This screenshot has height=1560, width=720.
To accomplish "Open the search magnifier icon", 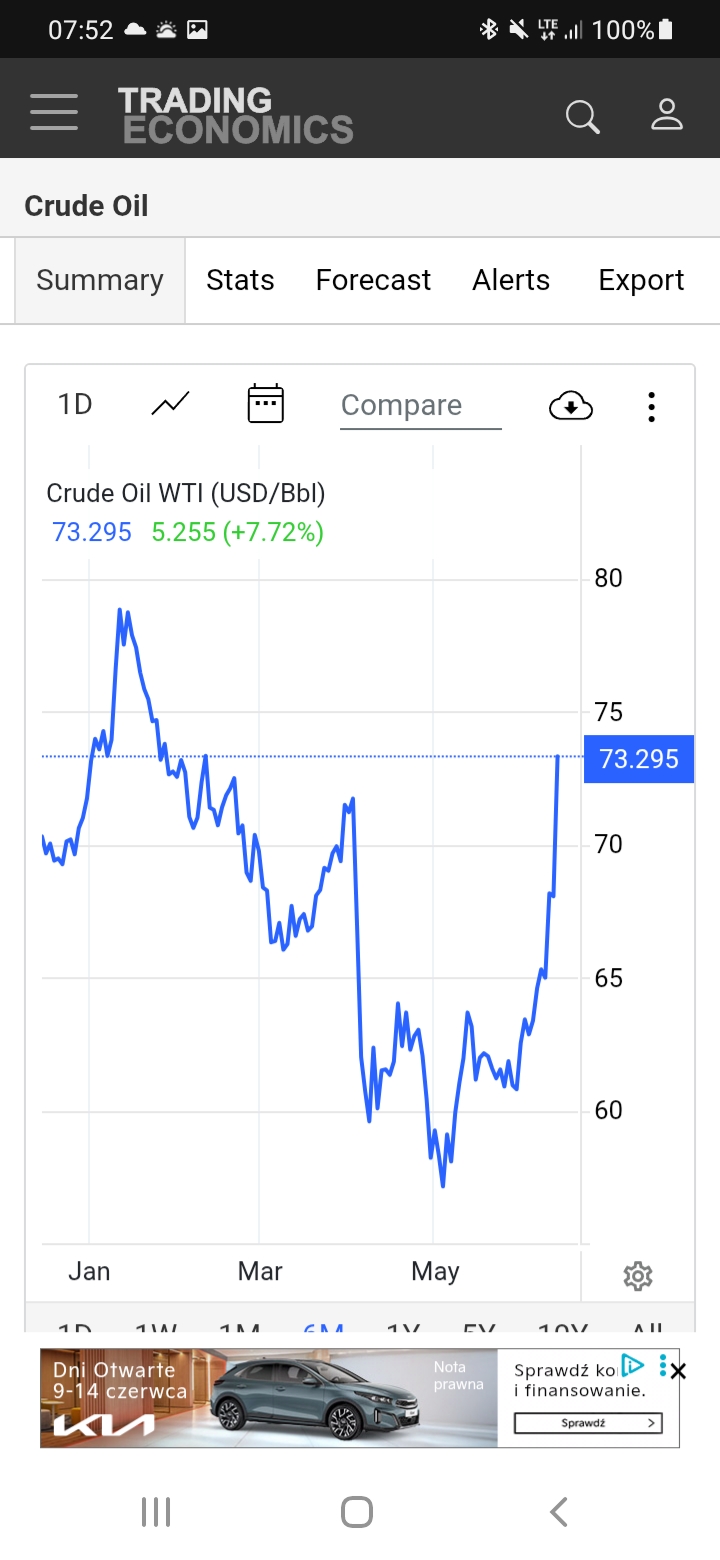I will (x=583, y=117).
